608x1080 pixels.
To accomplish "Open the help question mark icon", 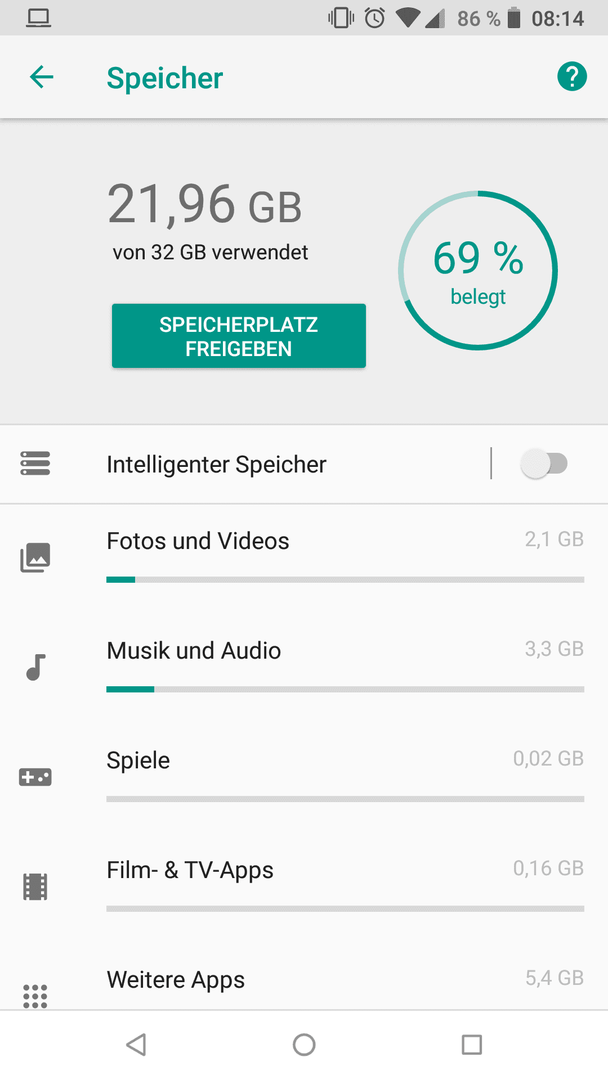I will pyautogui.click(x=572, y=76).
